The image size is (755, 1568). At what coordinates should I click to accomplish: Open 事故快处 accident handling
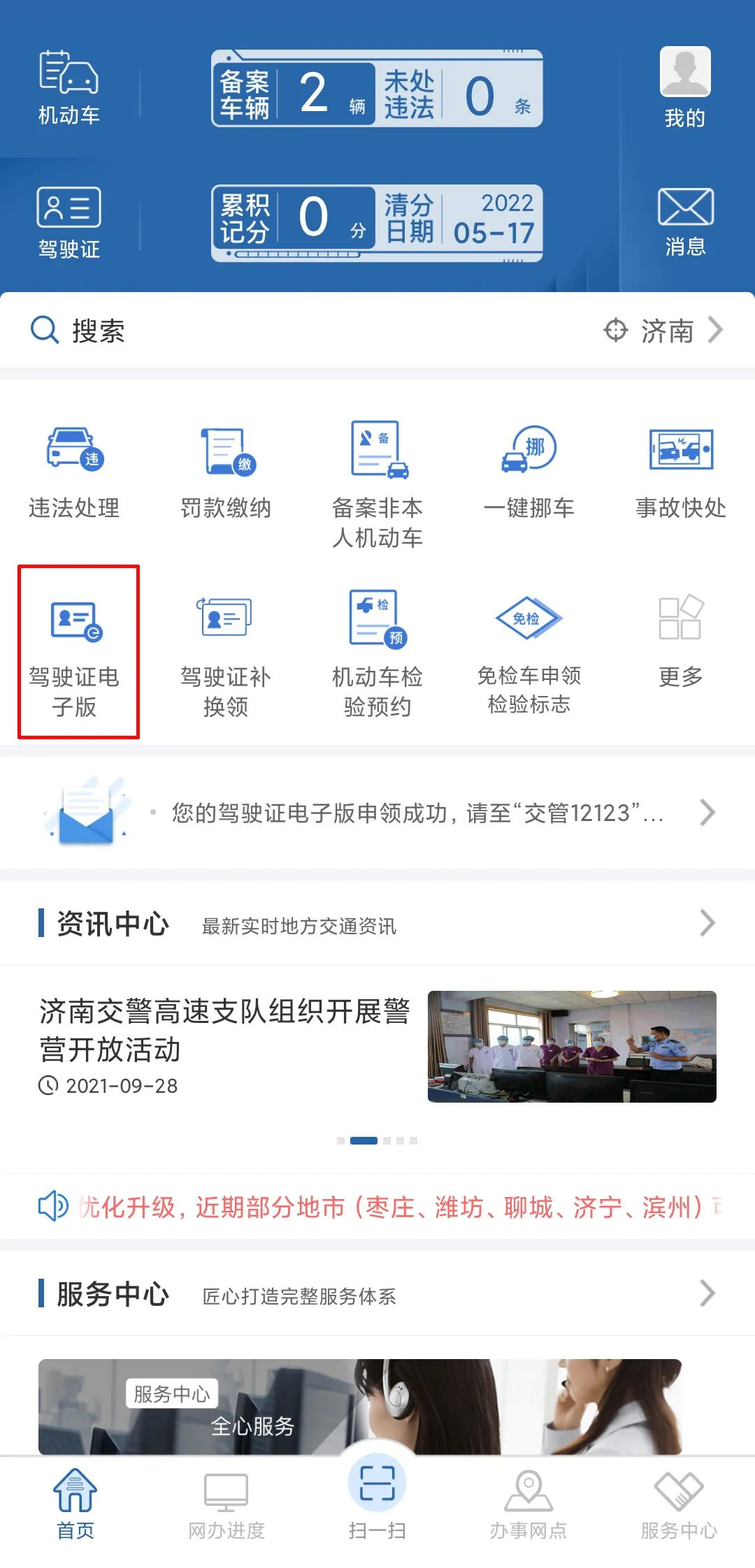coord(680,473)
